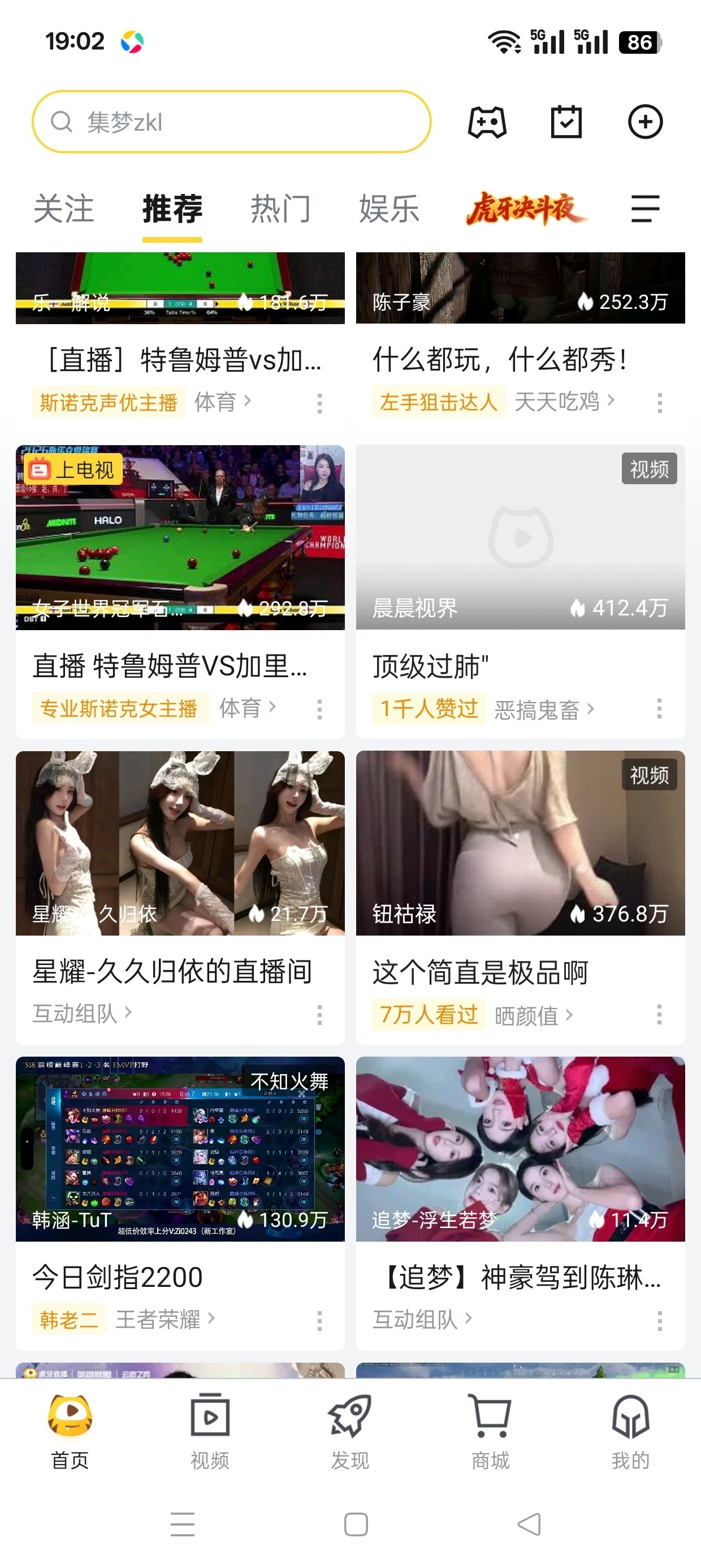Switch to the 热门 tab

point(280,209)
